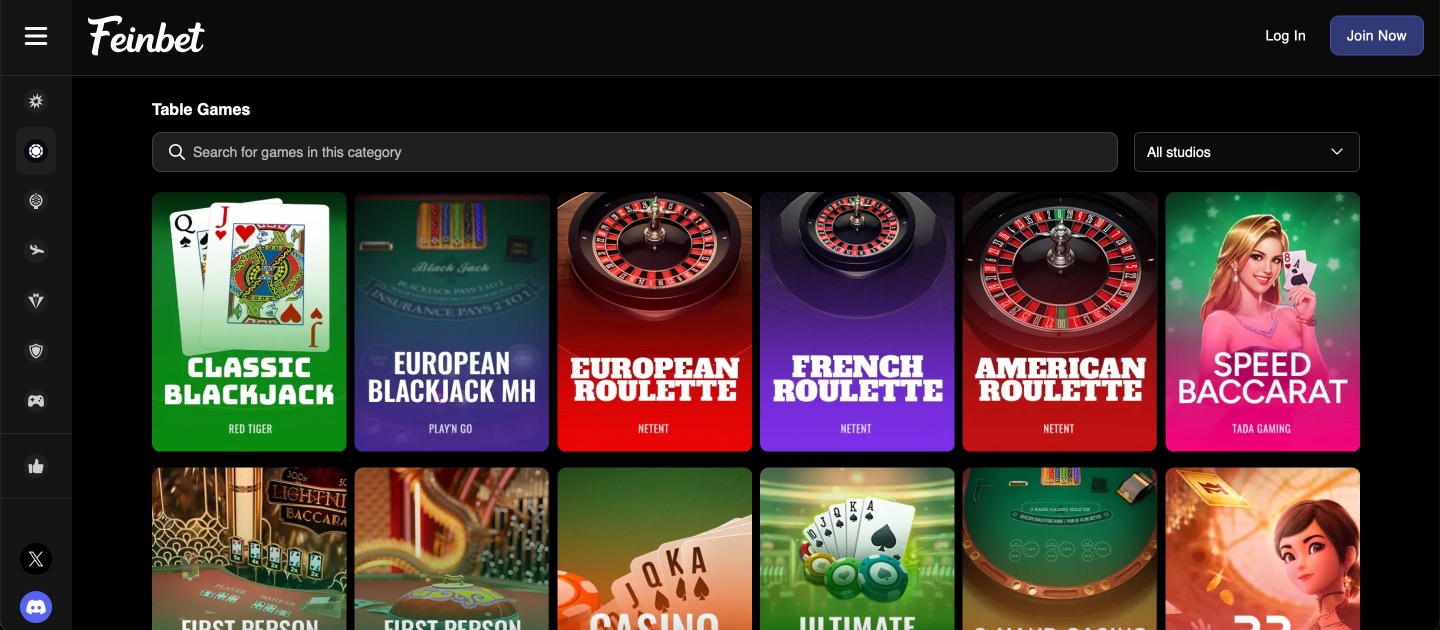Open Classic Blackjack by Red Tiger
The image size is (1440, 630).
click(x=249, y=322)
